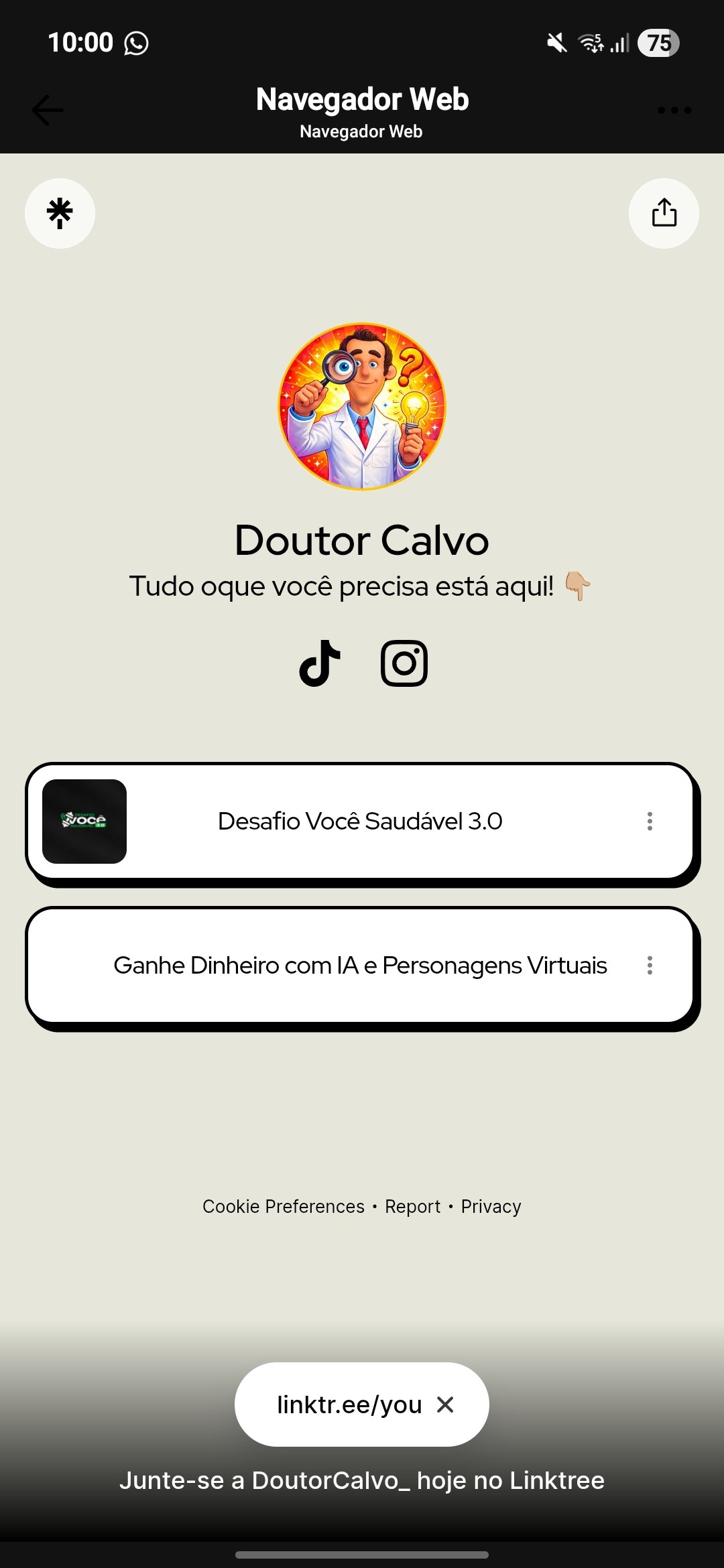Open Cookie Preferences

click(283, 1206)
